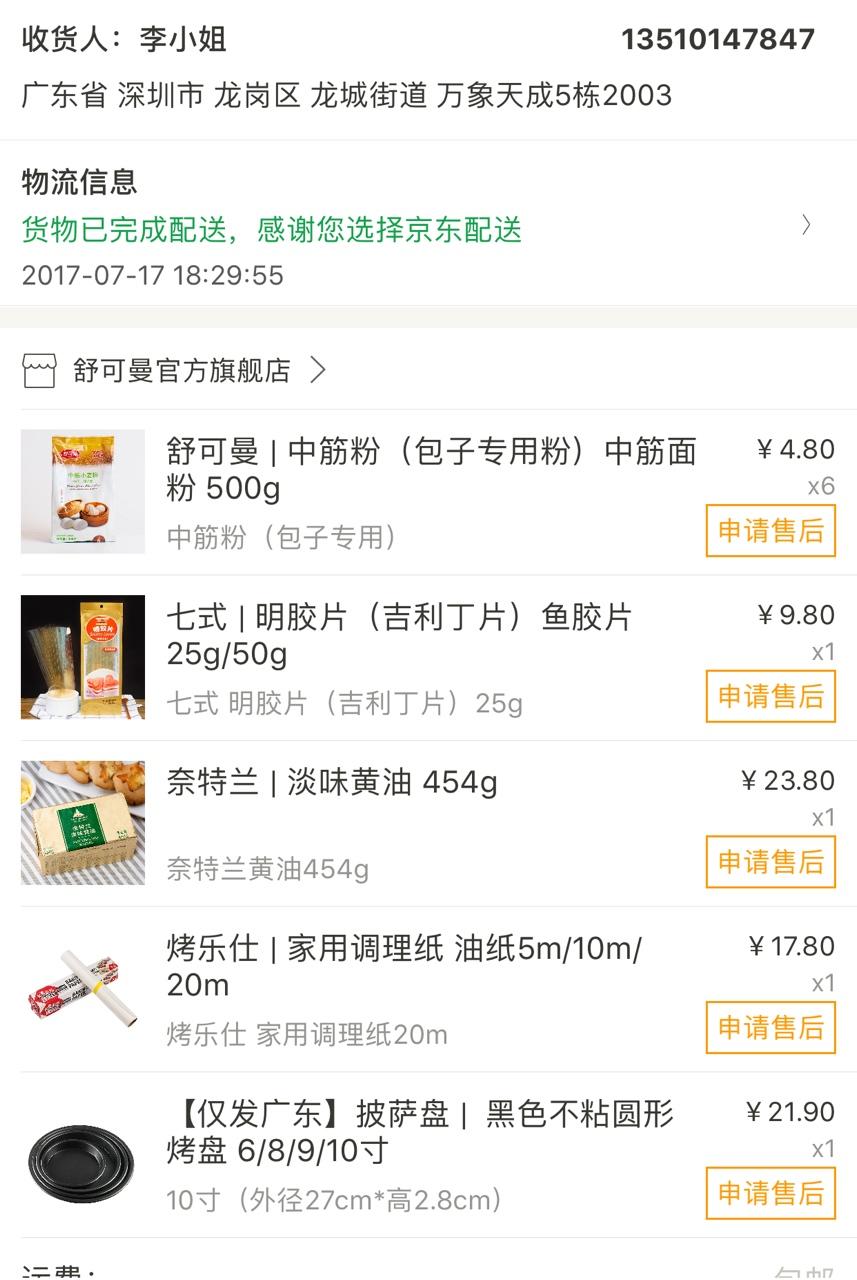Apply for after-sales on the 披萨盘
Viewport: 857px width, 1280px height.
770,1193
